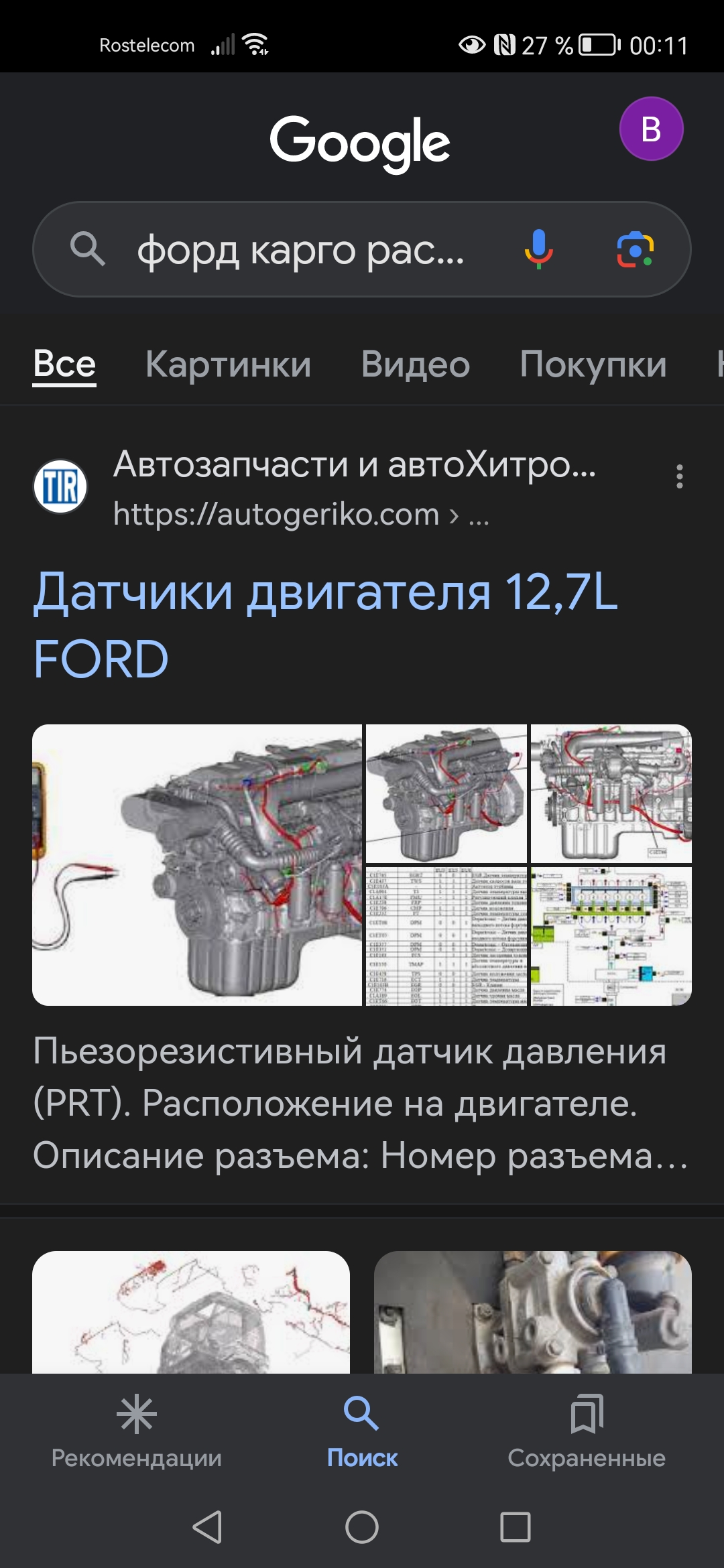This screenshot has height=1568, width=724.
Task: Tap the search box with форд карго query
Action: click(302, 250)
